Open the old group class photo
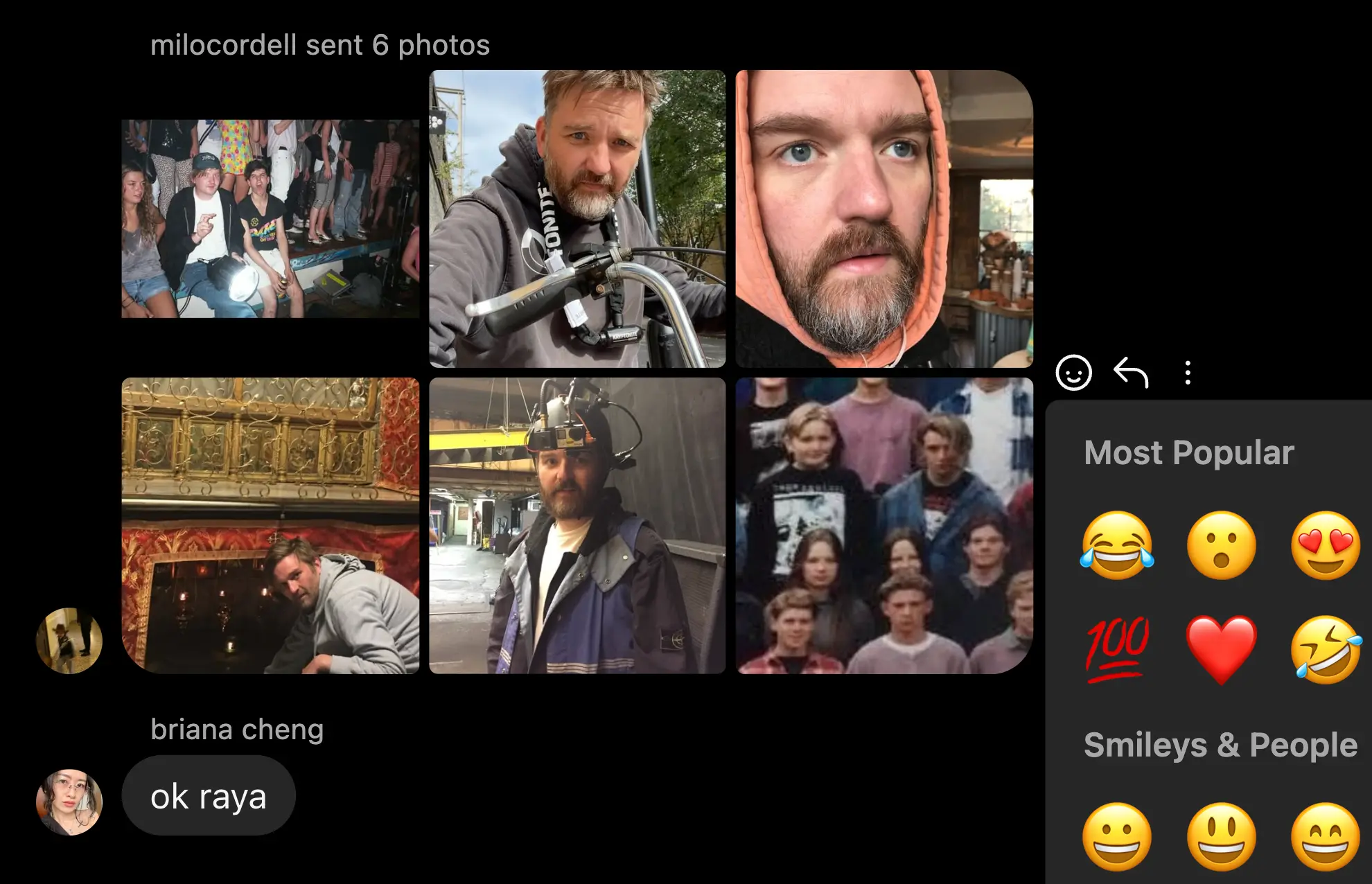This screenshot has width=1372, height=884. pyautogui.click(x=884, y=525)
